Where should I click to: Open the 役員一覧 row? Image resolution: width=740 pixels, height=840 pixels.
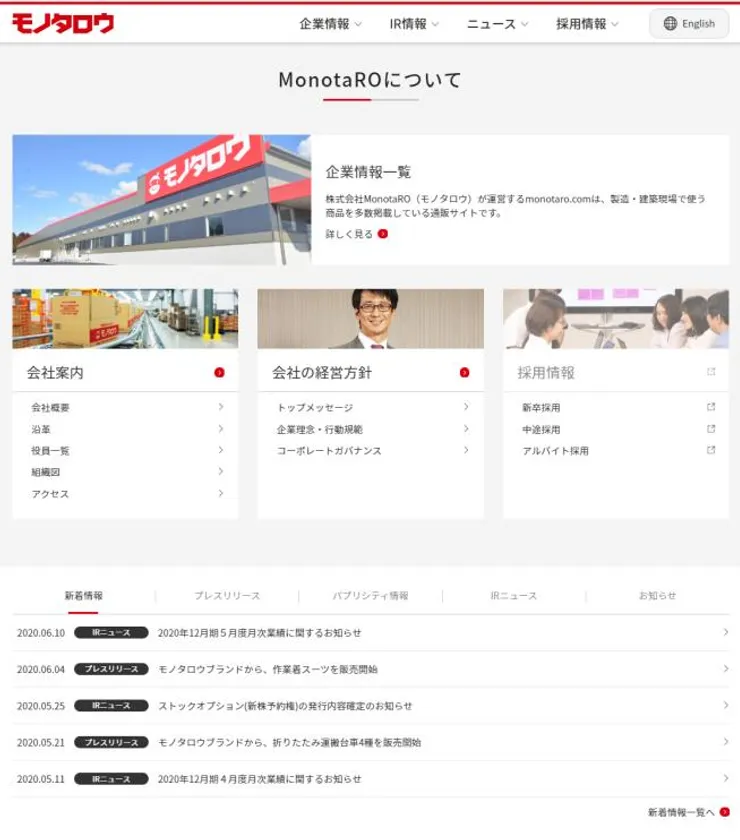(x=125, y=451)
